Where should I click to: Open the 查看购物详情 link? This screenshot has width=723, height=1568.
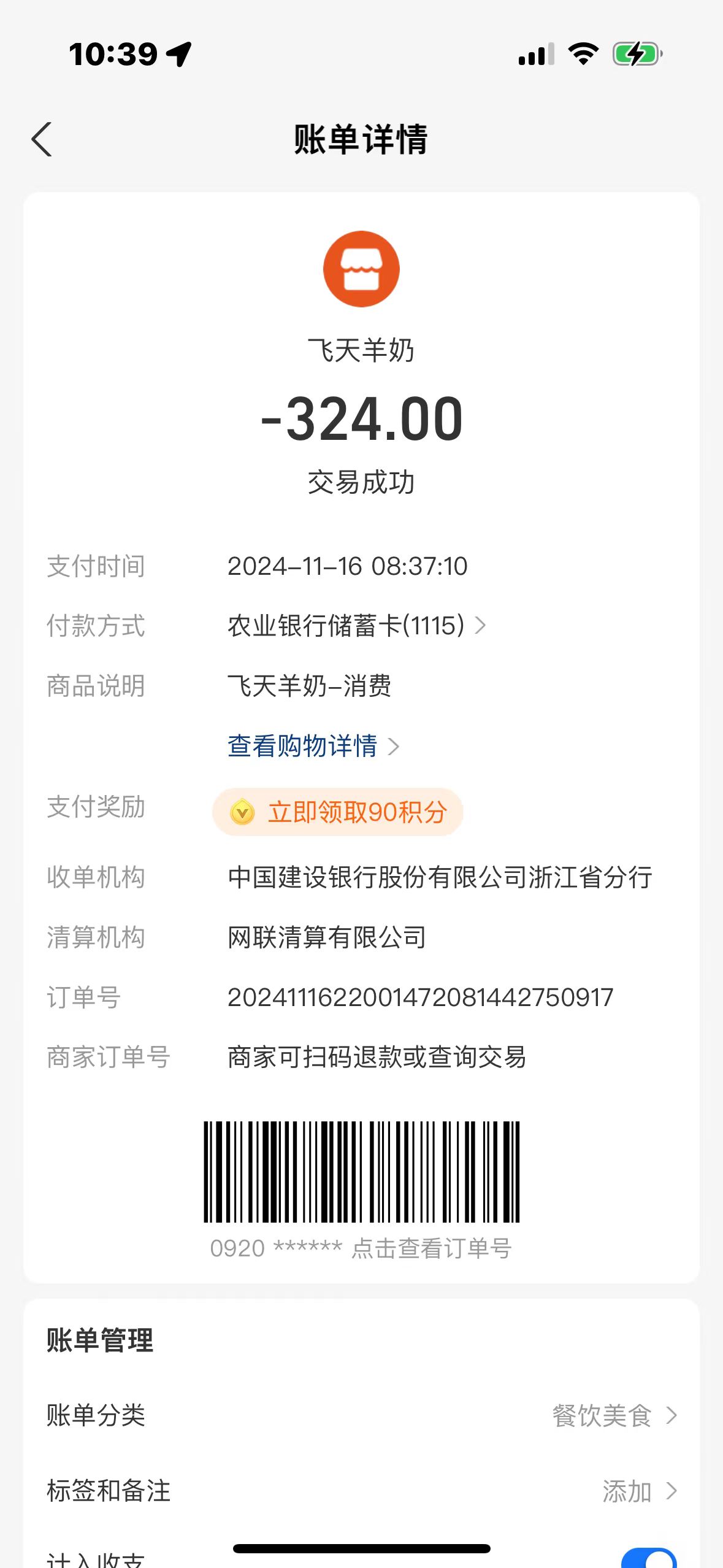click(313, 747)
